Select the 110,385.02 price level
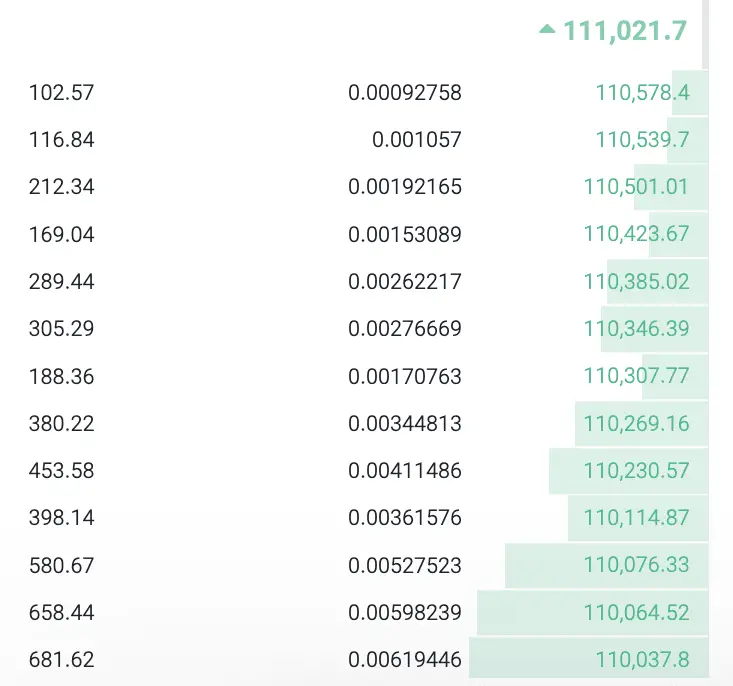Screen dimensions: 733x686 pyautogui.click(x=636, y=282)
